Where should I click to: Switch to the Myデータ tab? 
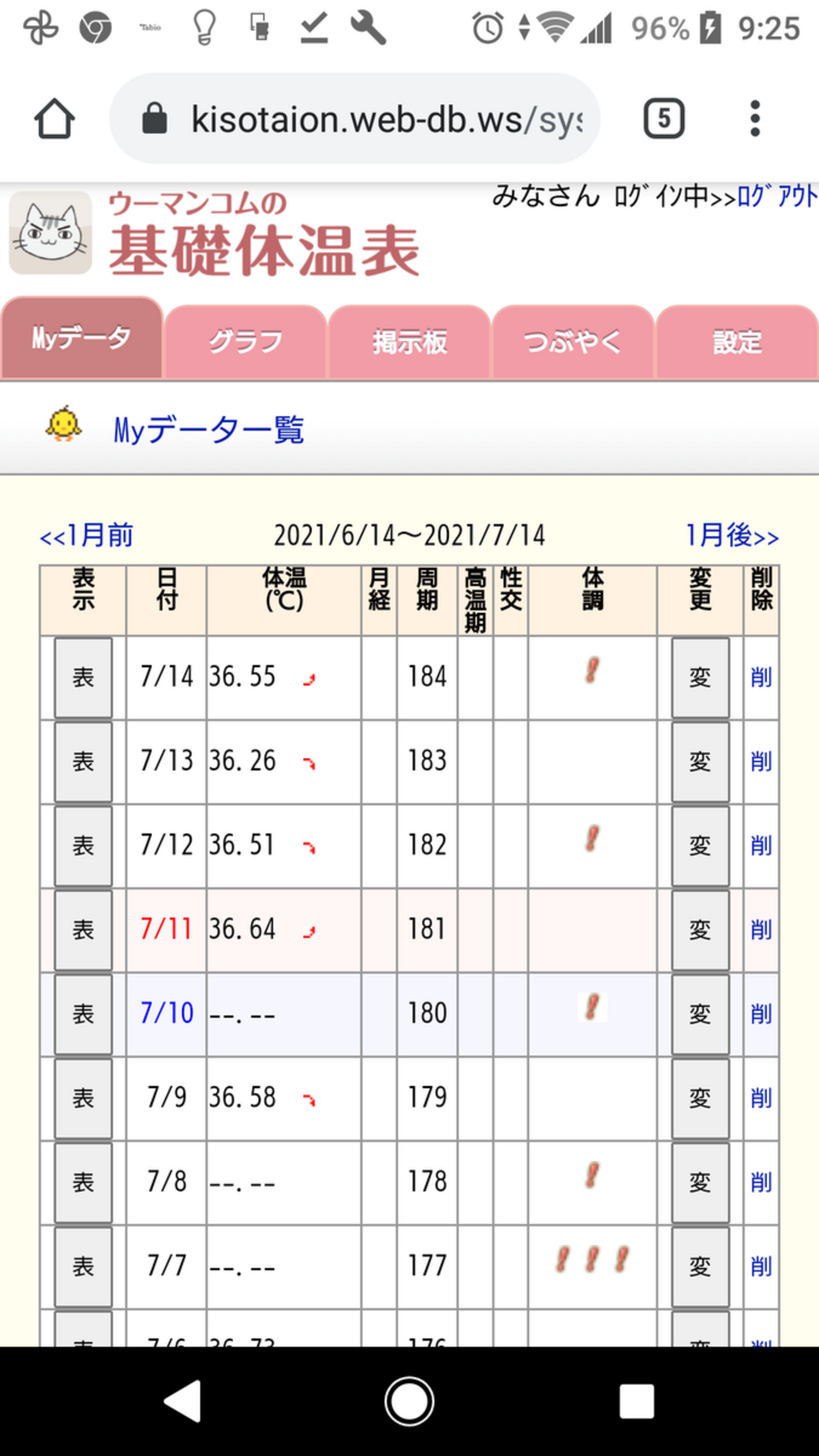(82, 338)
